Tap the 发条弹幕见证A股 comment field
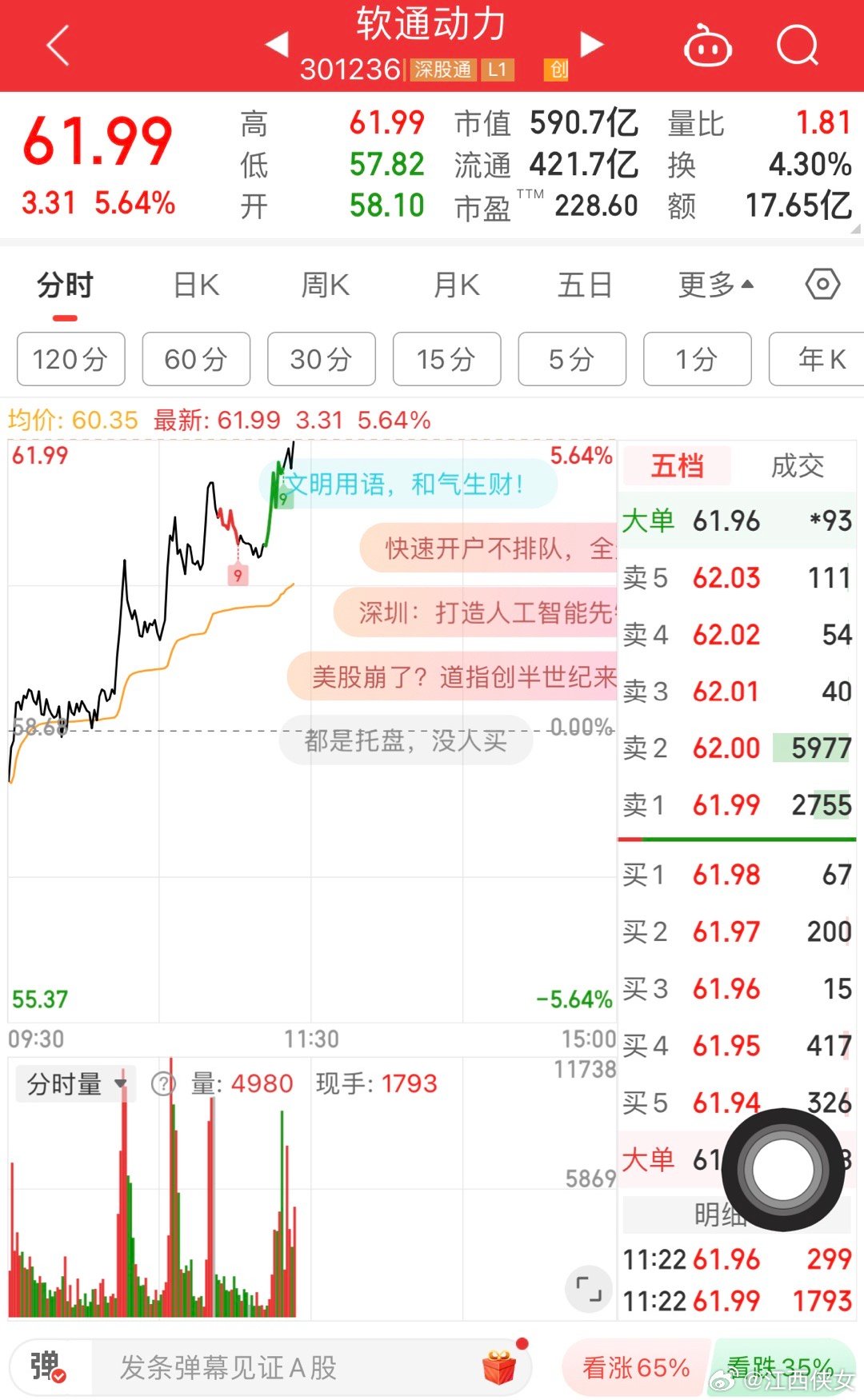The height and width of the screenshot is (1400, 864). pos(312,1367)
